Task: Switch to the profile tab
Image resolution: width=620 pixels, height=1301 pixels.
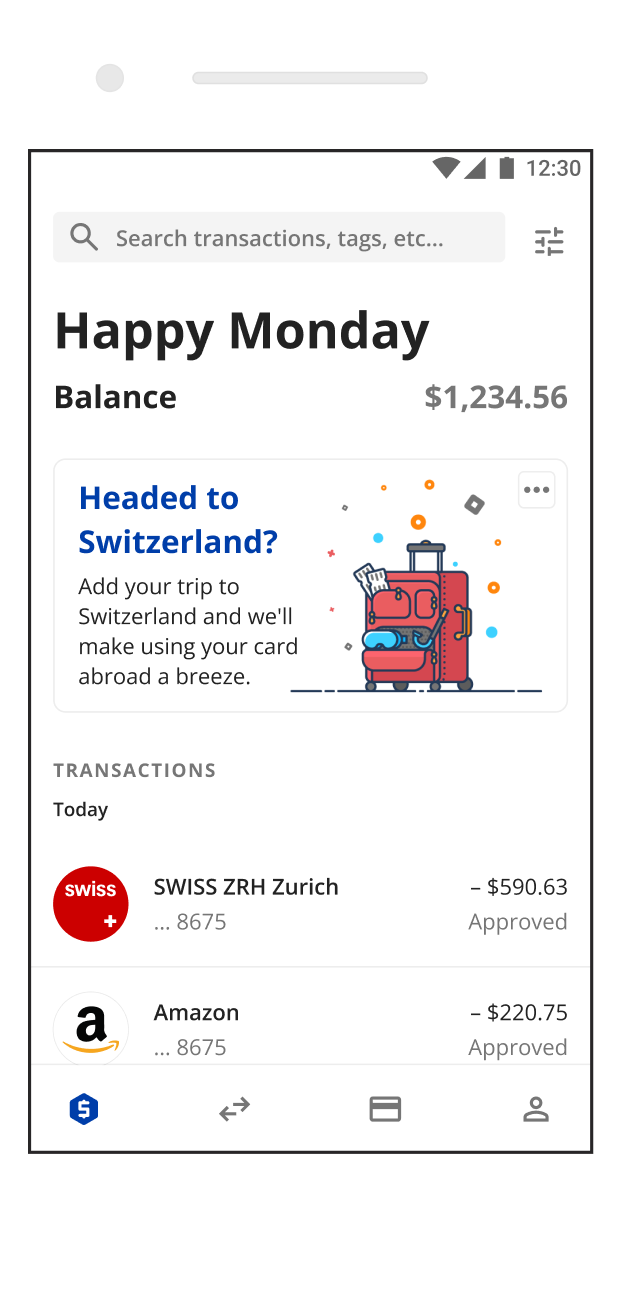Action: [x=536, y=1109]
